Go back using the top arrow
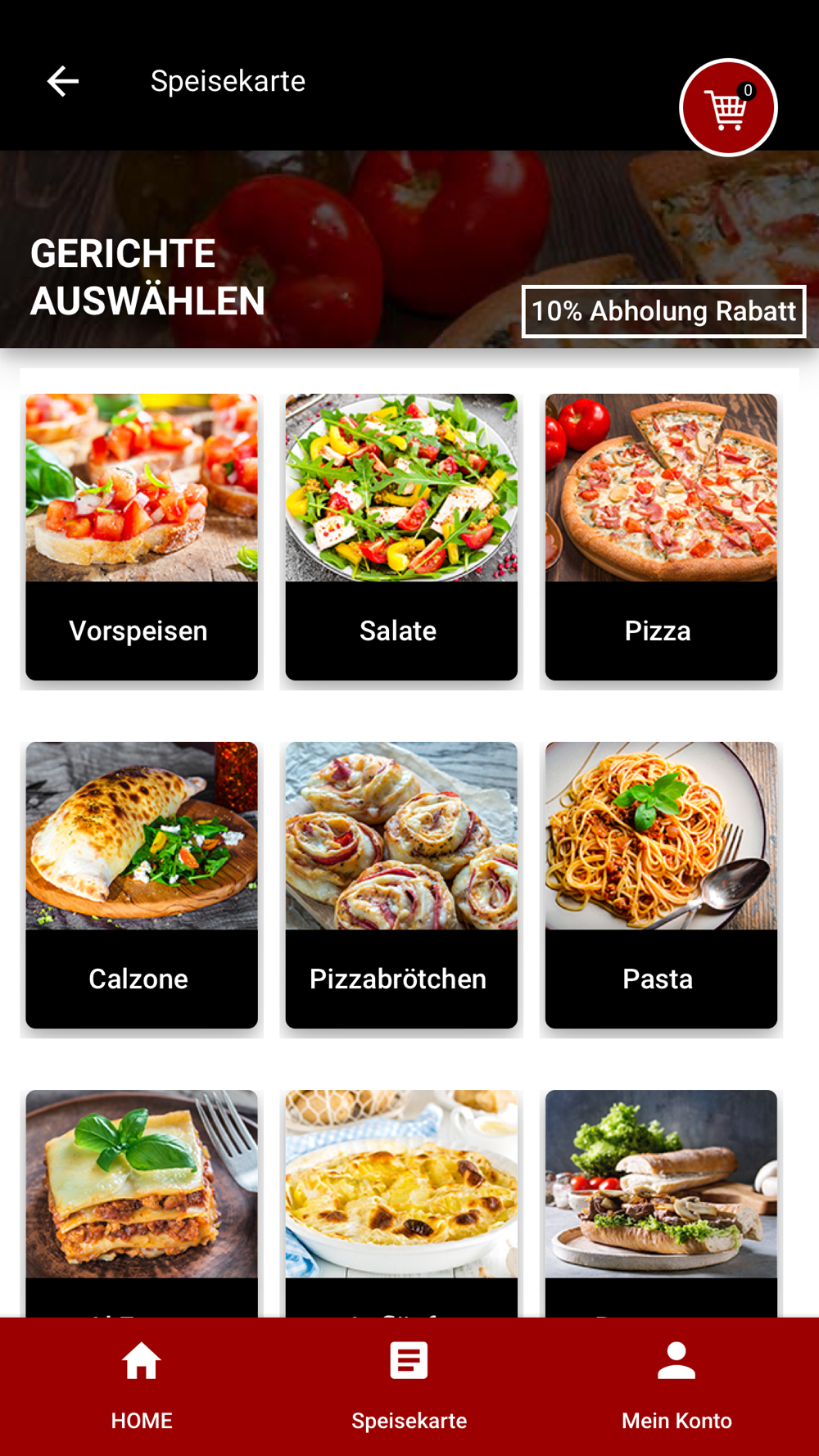This screenshot has width=819, height=1456. click(x=63, y=81)
